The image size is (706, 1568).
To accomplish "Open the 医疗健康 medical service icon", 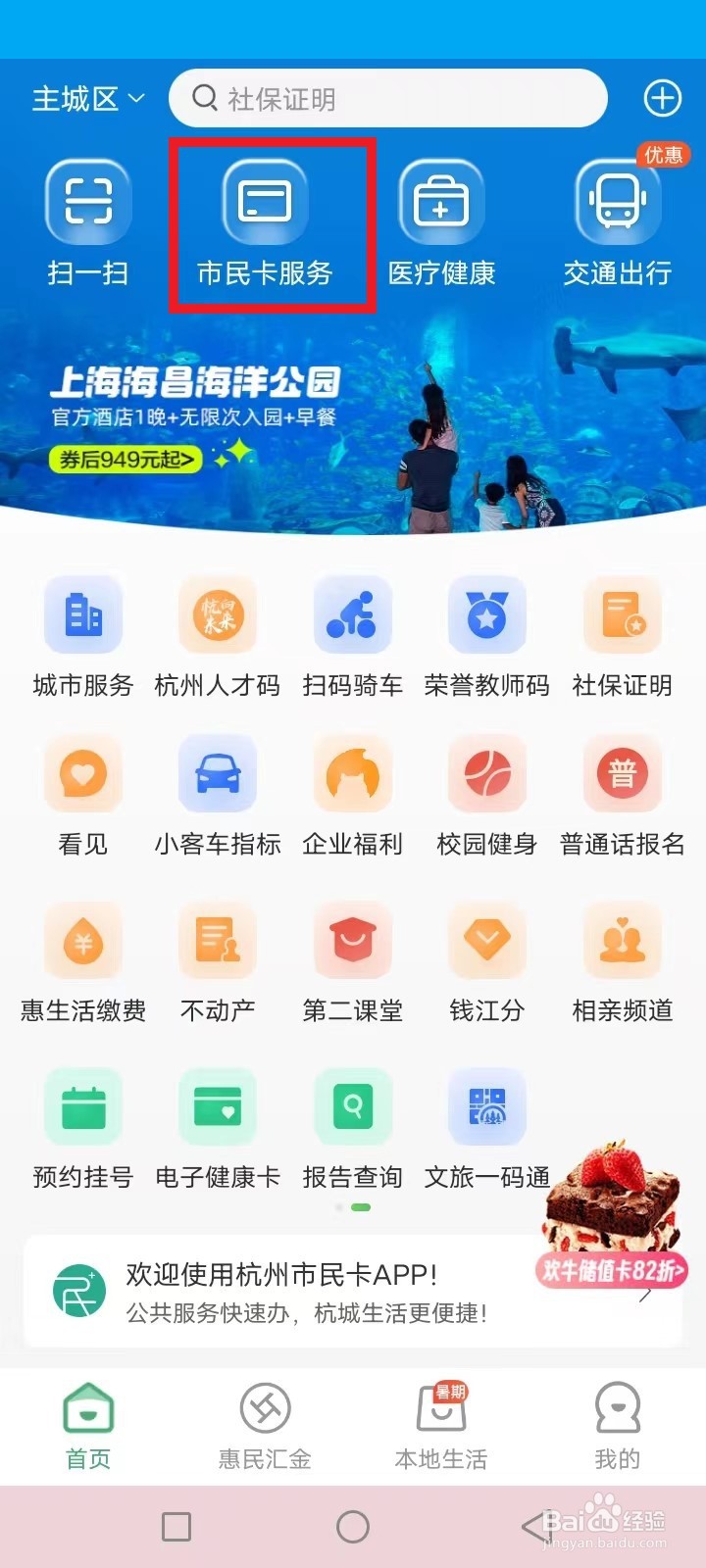I will click(x=441, y=220).
